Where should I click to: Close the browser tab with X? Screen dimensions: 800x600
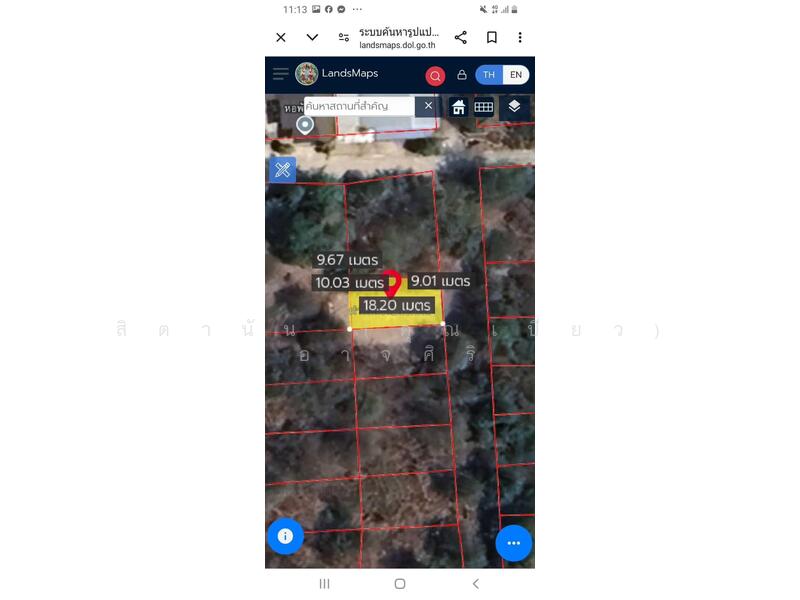coord(281,38)
